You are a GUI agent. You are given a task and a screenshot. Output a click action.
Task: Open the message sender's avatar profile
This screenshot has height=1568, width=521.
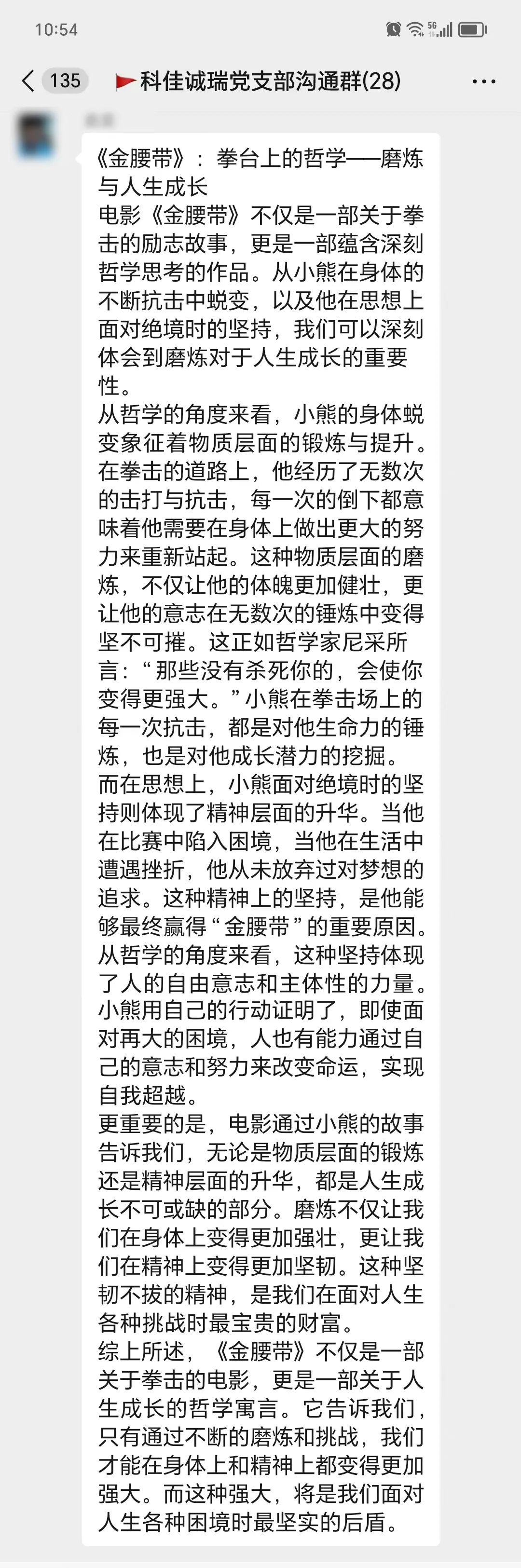point(36,135)
